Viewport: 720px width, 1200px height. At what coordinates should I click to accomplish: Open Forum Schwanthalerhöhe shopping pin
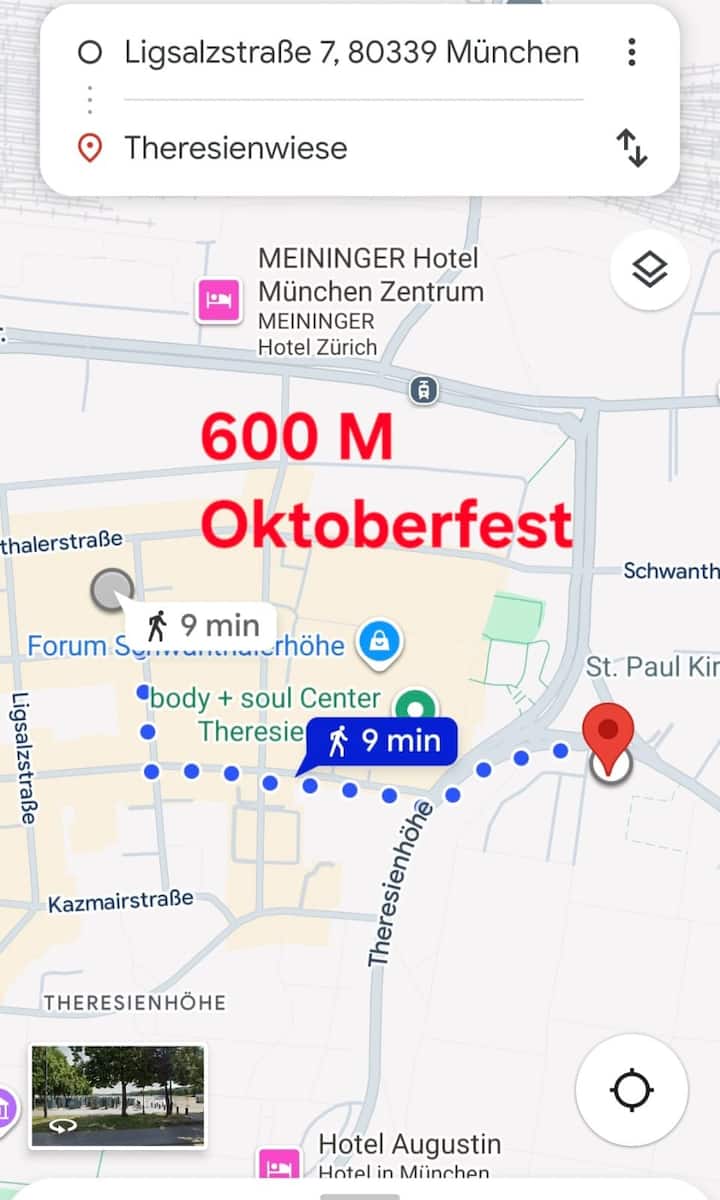point(380,645)
